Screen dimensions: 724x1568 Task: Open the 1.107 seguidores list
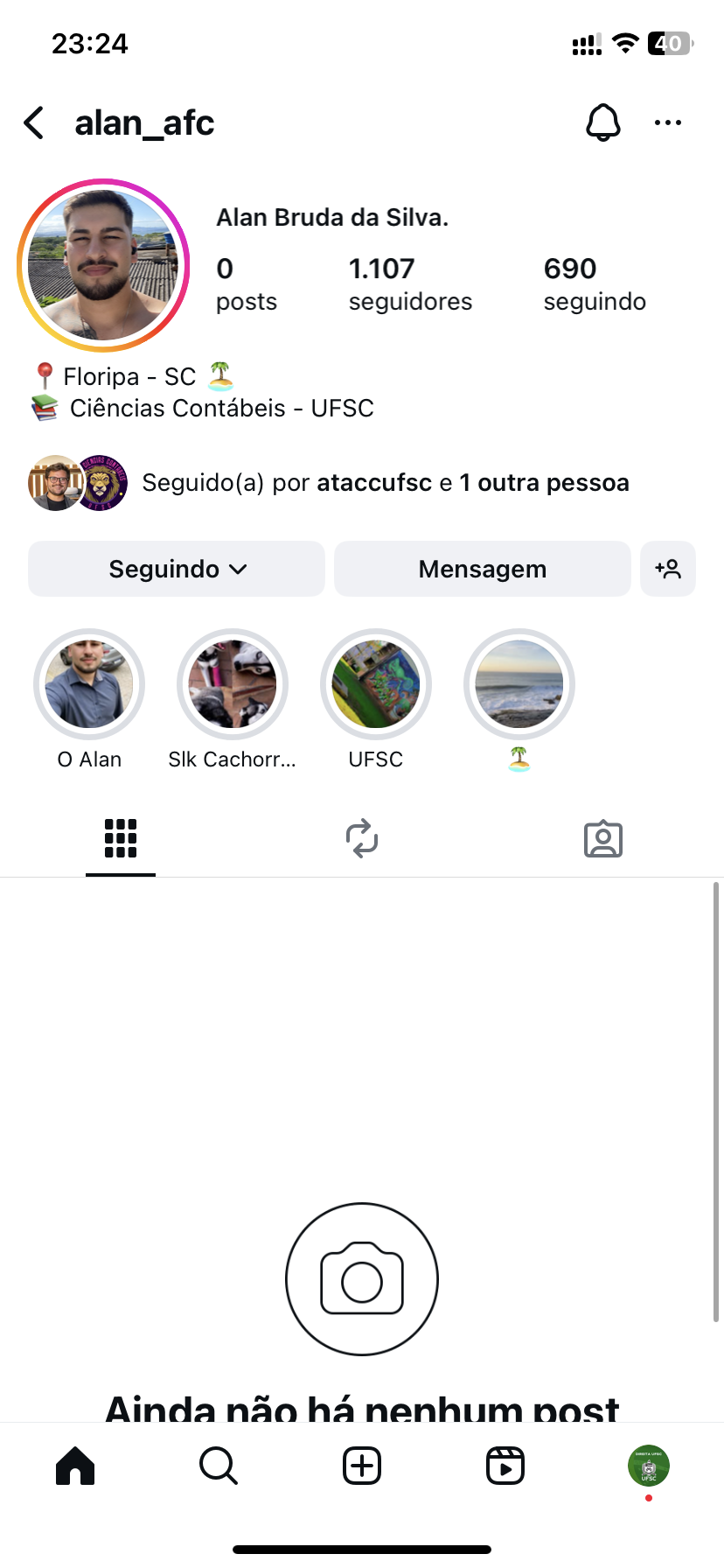coord(409,283)
